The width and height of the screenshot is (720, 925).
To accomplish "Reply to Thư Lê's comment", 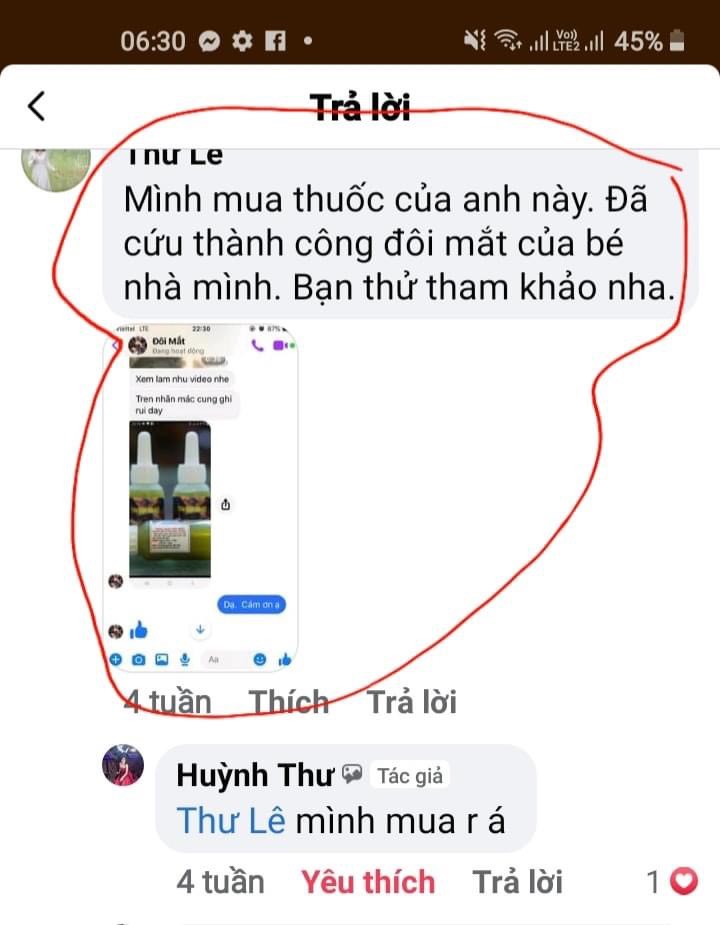I will coord(412,702).
